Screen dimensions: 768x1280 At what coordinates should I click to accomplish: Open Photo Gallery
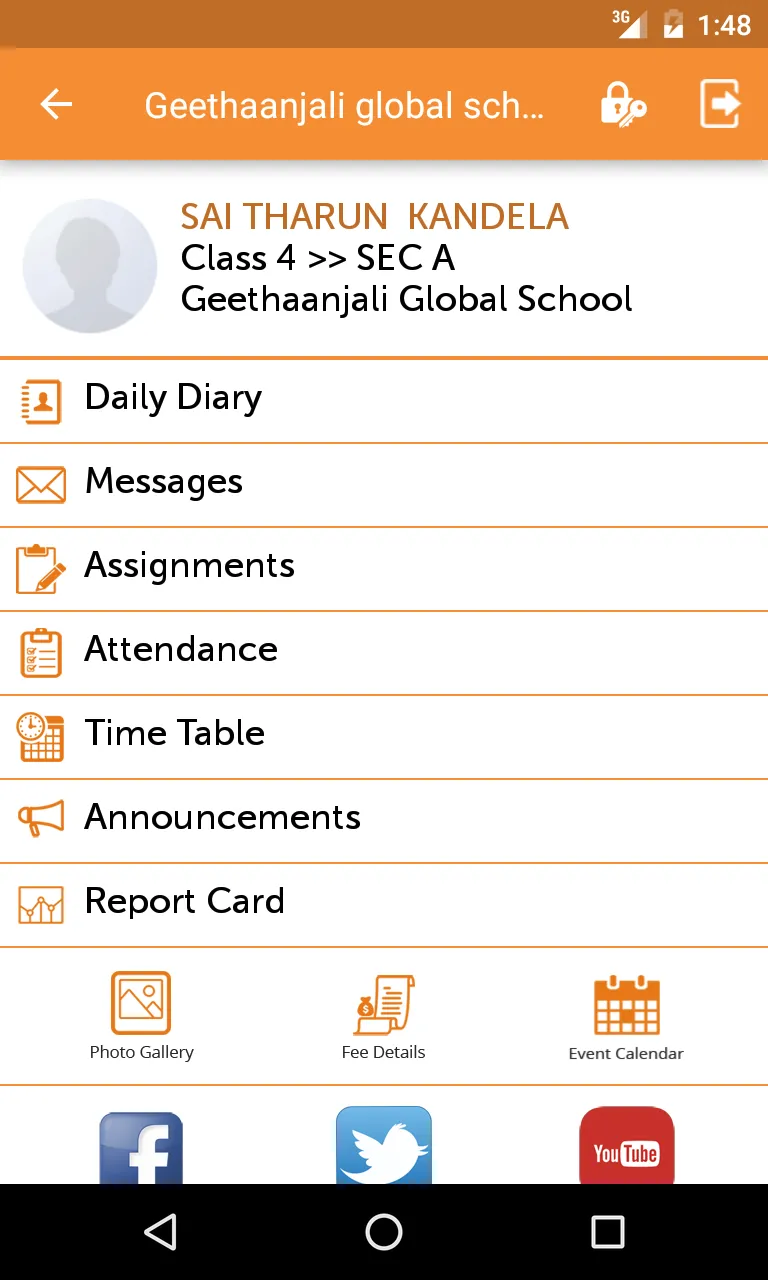(x=141, y=1016)
